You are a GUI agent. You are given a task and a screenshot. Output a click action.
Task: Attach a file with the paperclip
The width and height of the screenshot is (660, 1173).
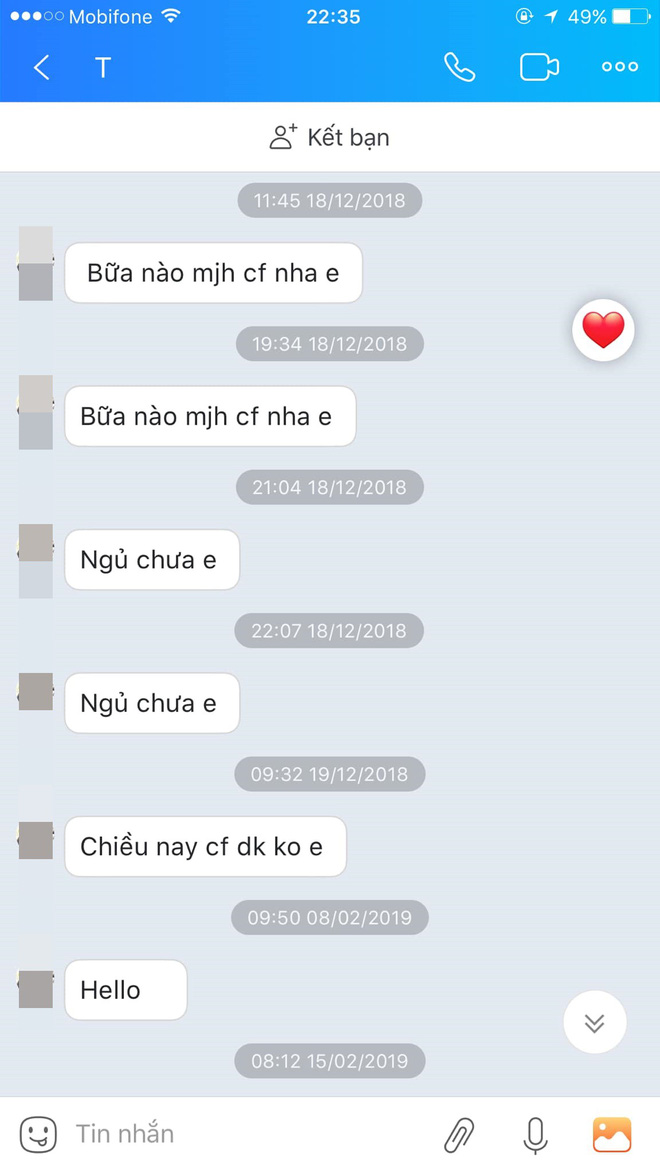click(x=459, y=1135)
